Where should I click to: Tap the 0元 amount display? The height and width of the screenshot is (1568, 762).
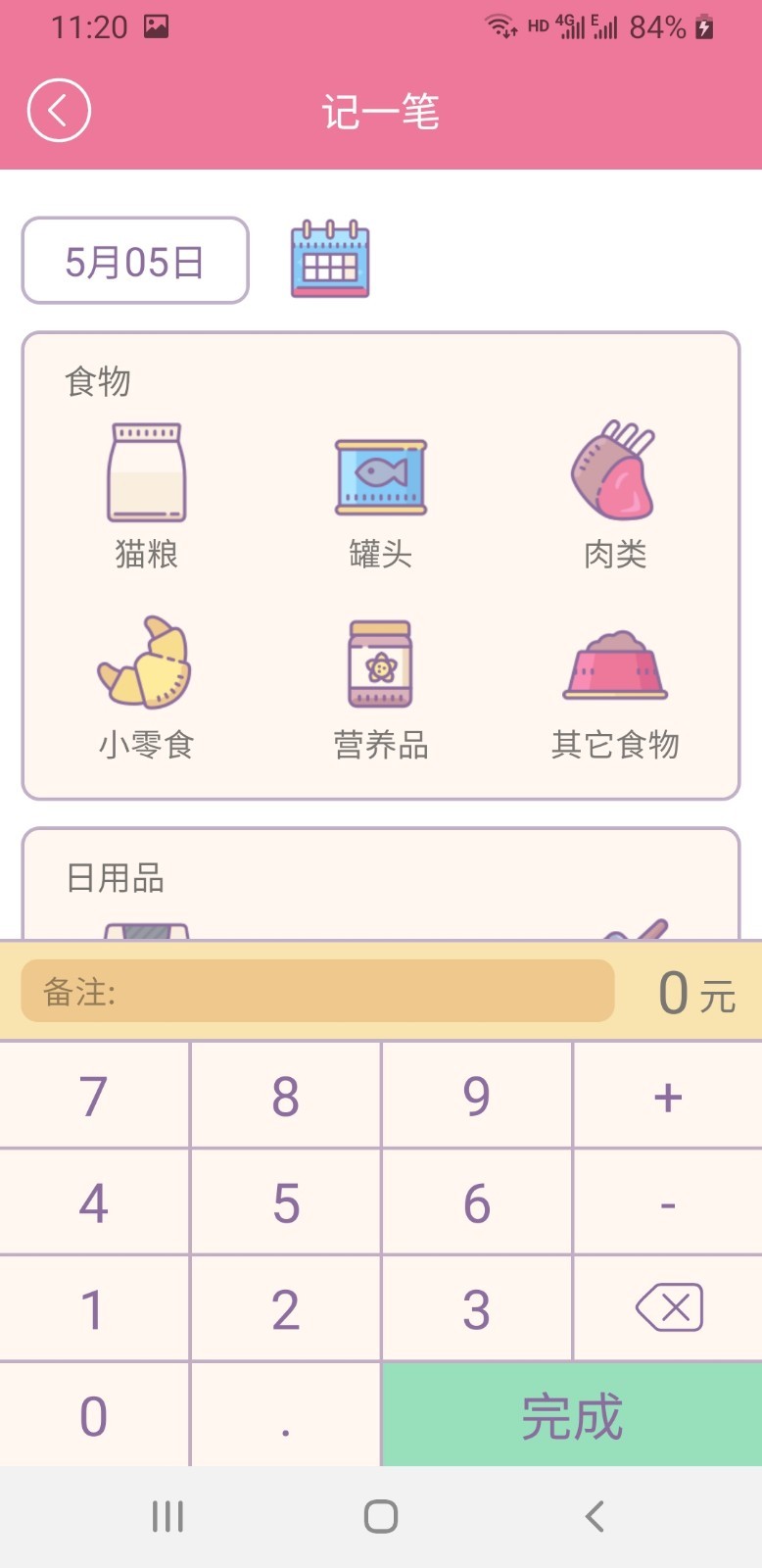tap(697, 992)
